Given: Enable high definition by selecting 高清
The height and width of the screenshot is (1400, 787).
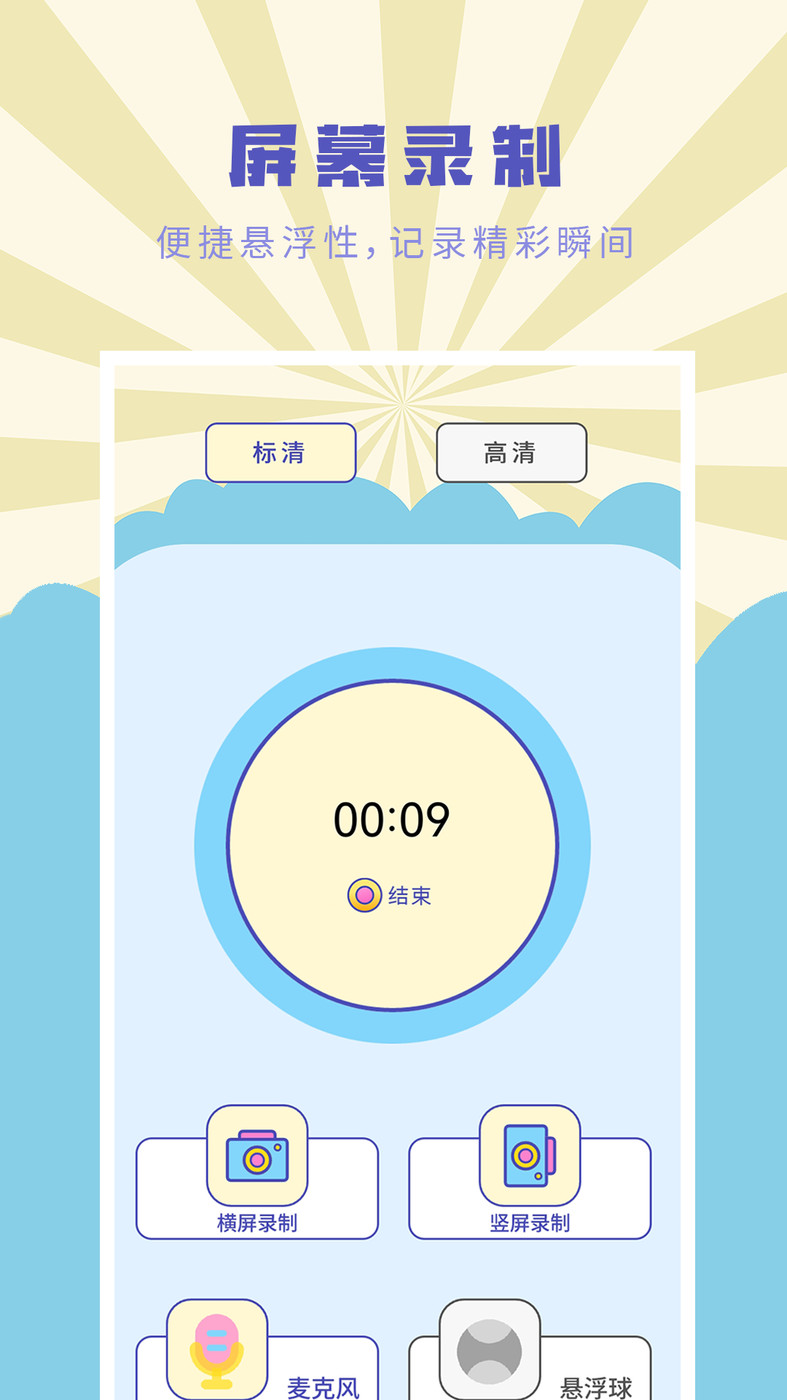Looking at the screenshot, I should coord(511,452).
